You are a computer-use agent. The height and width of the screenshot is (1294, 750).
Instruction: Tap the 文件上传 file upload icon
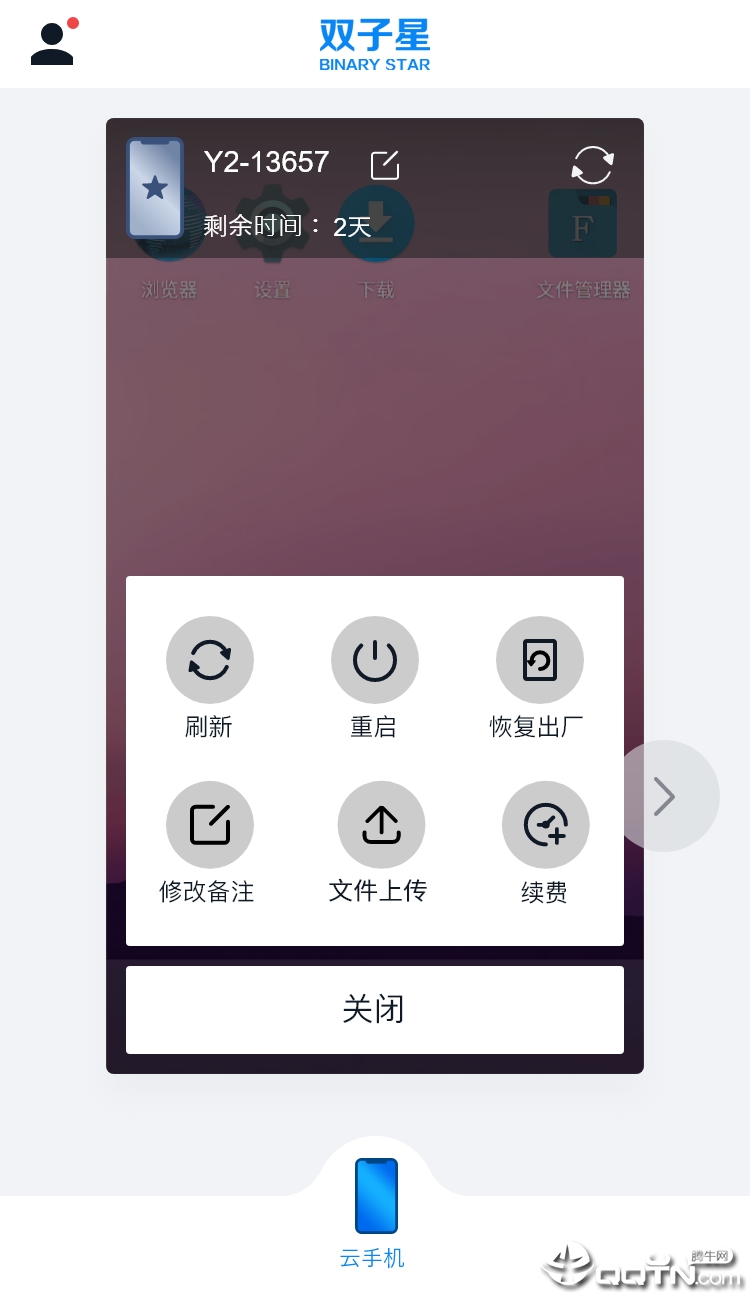[381, 825]
